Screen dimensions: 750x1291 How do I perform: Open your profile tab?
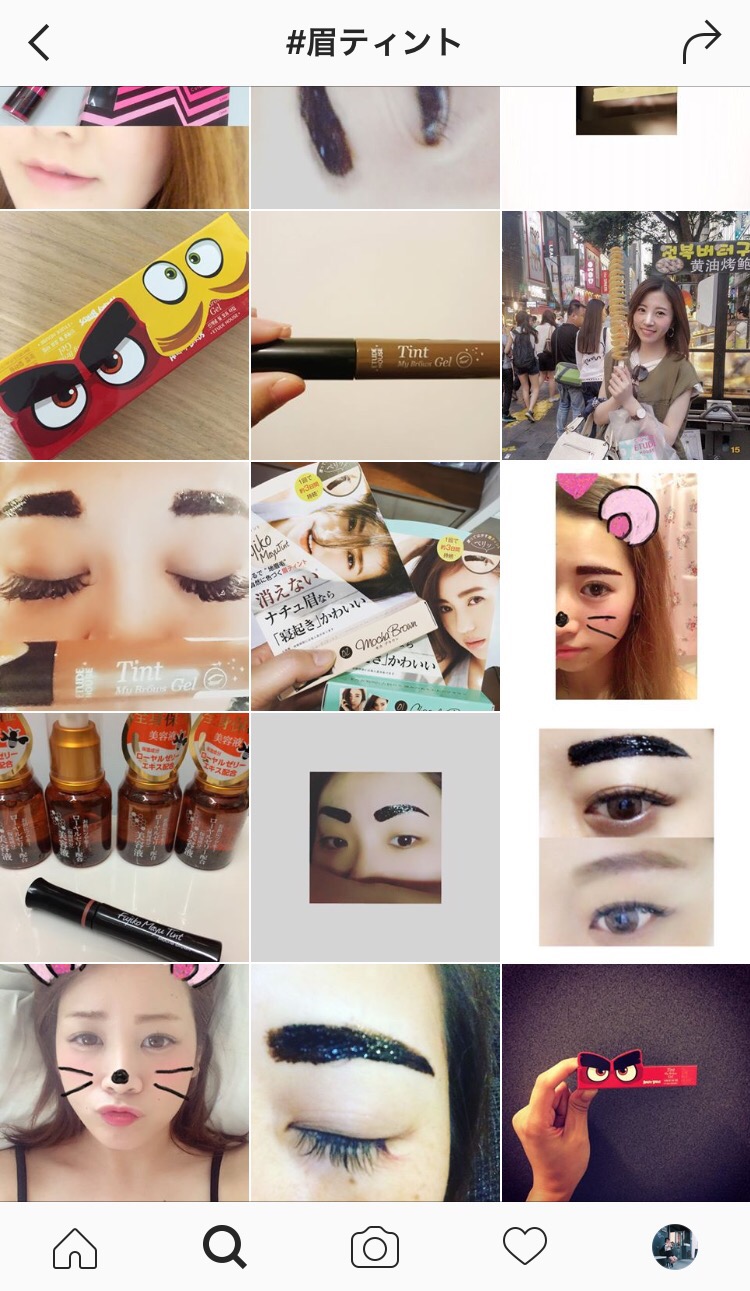(x=675, y=1247)
